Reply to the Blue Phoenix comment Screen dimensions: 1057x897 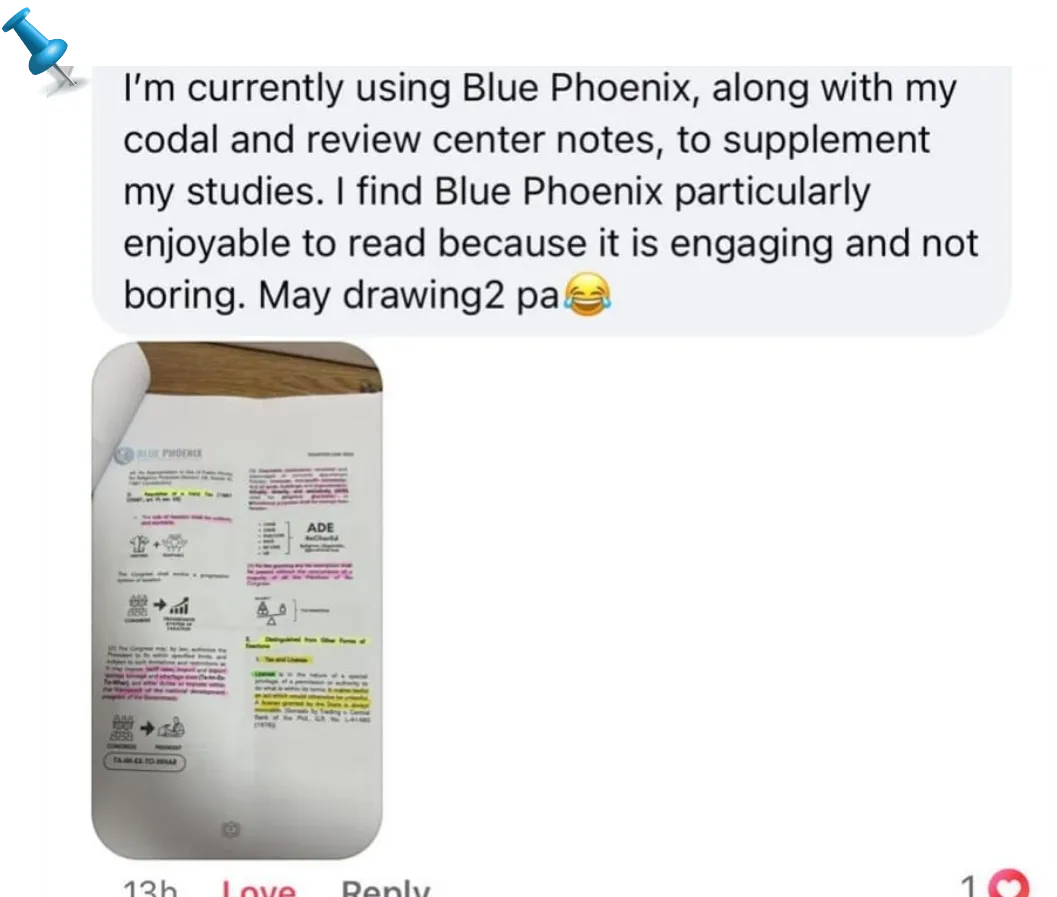point(385,888)
